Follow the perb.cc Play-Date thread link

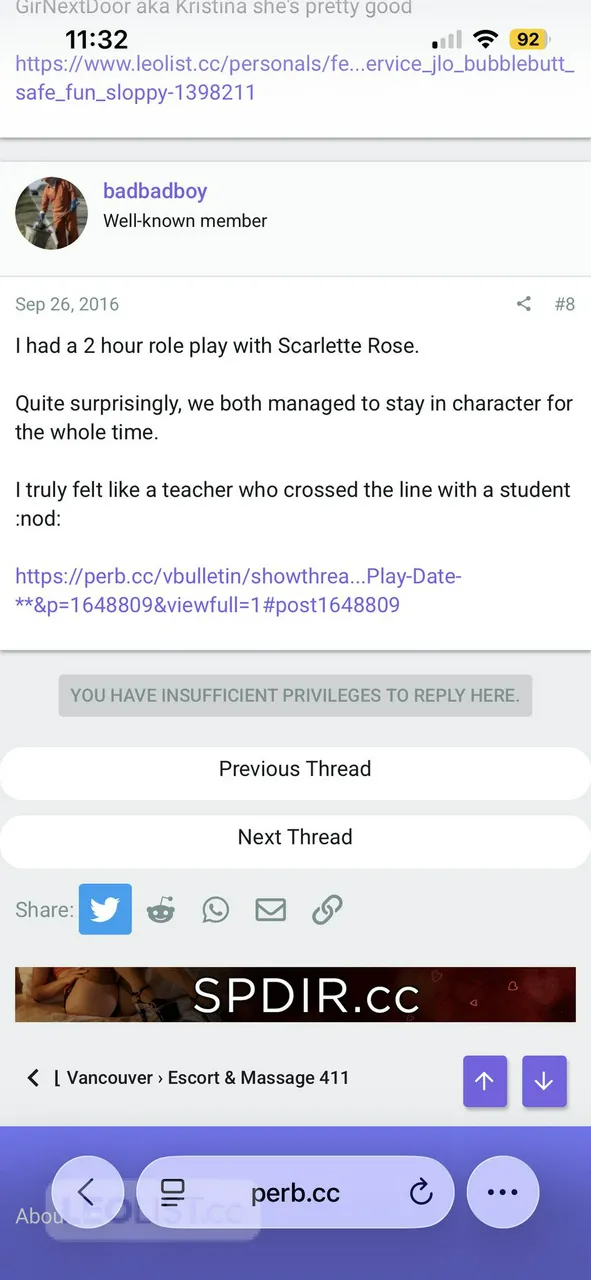coord(238,590)
